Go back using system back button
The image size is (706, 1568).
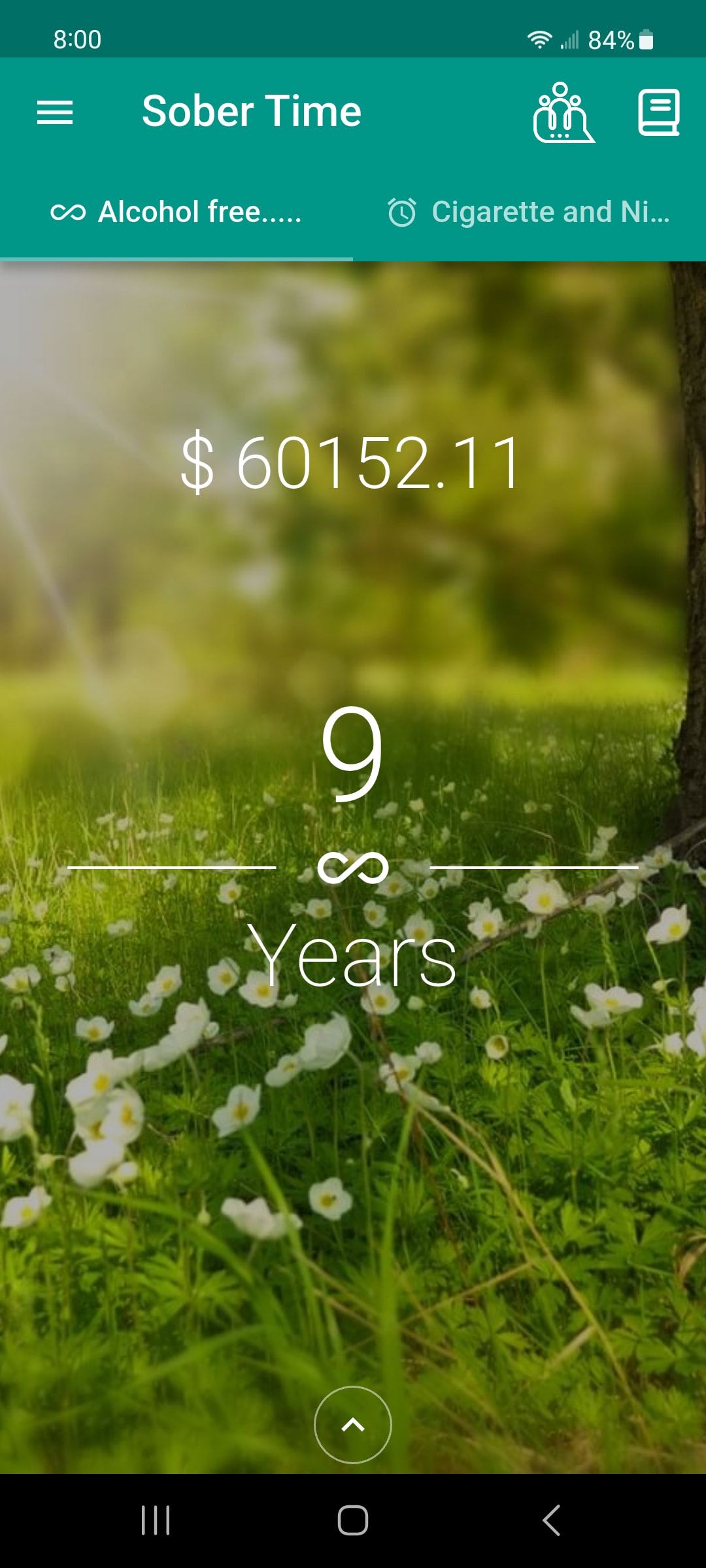551,1520
